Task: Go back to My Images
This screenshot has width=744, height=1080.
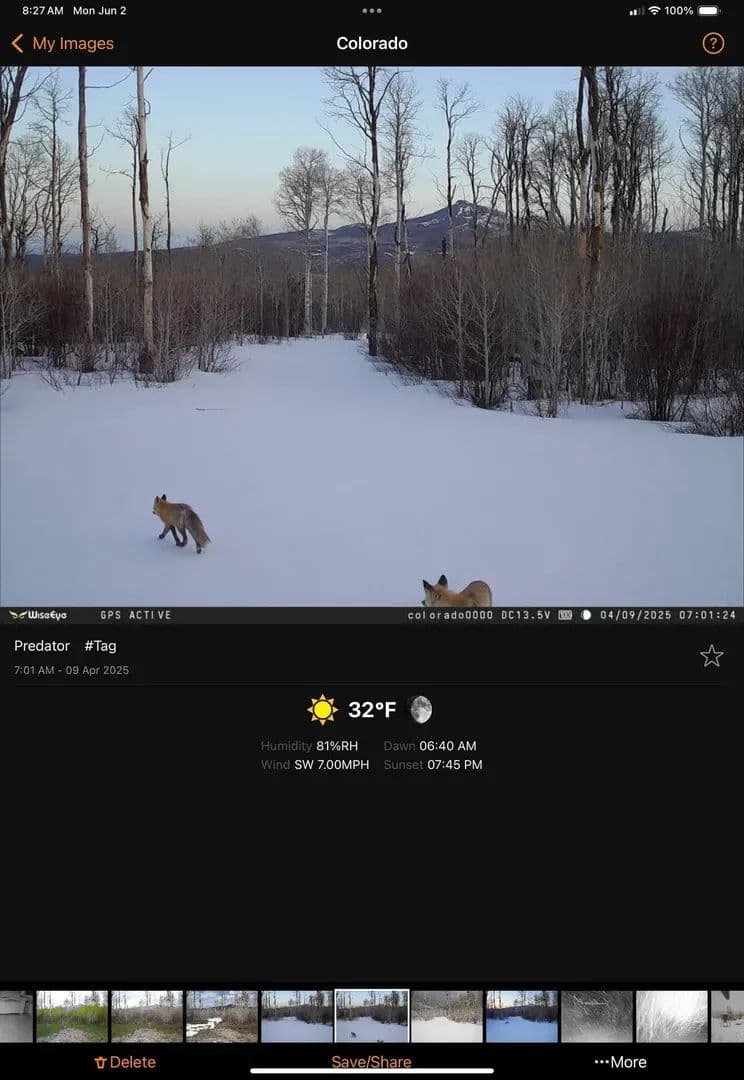Action: pos(62,44)
